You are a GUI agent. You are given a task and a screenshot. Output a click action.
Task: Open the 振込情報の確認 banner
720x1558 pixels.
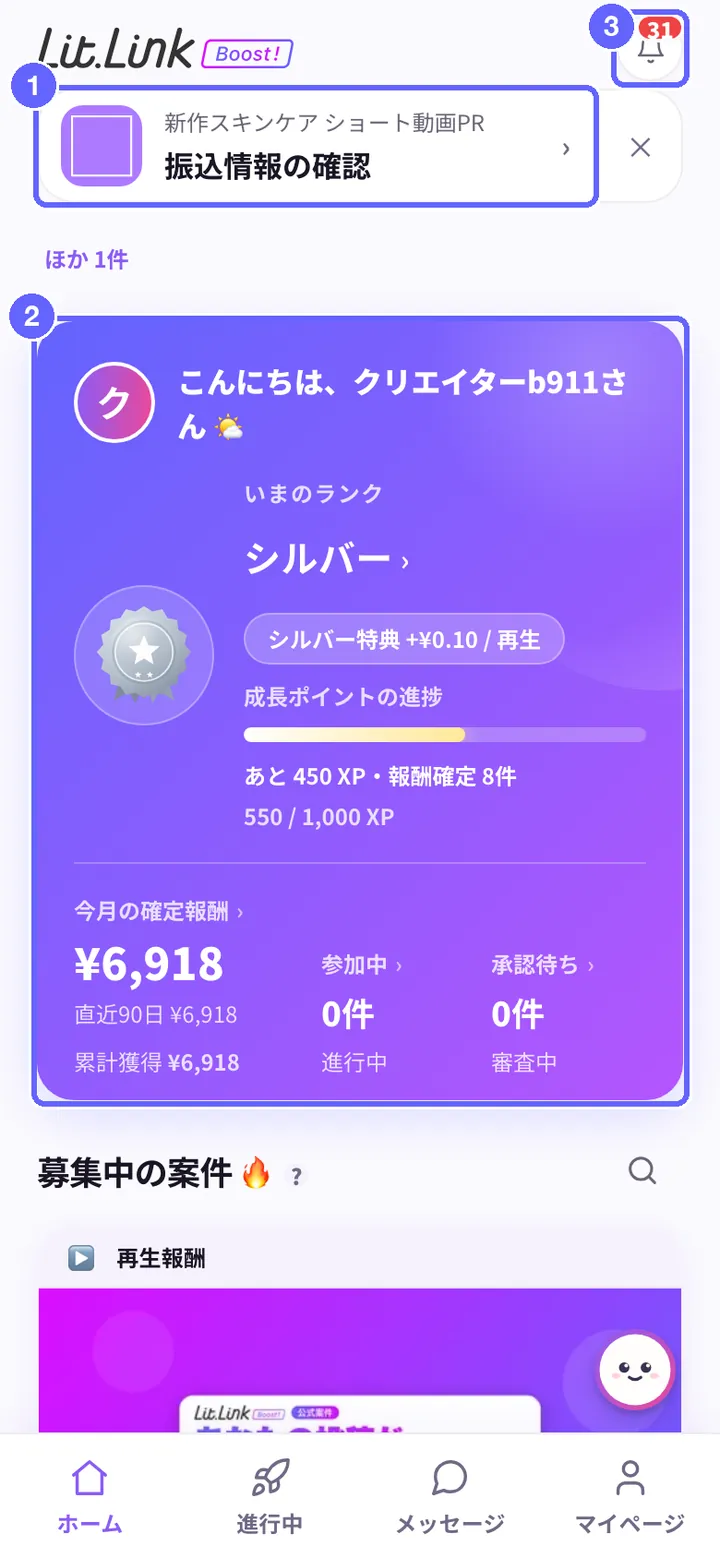click(x=317, y=147)
